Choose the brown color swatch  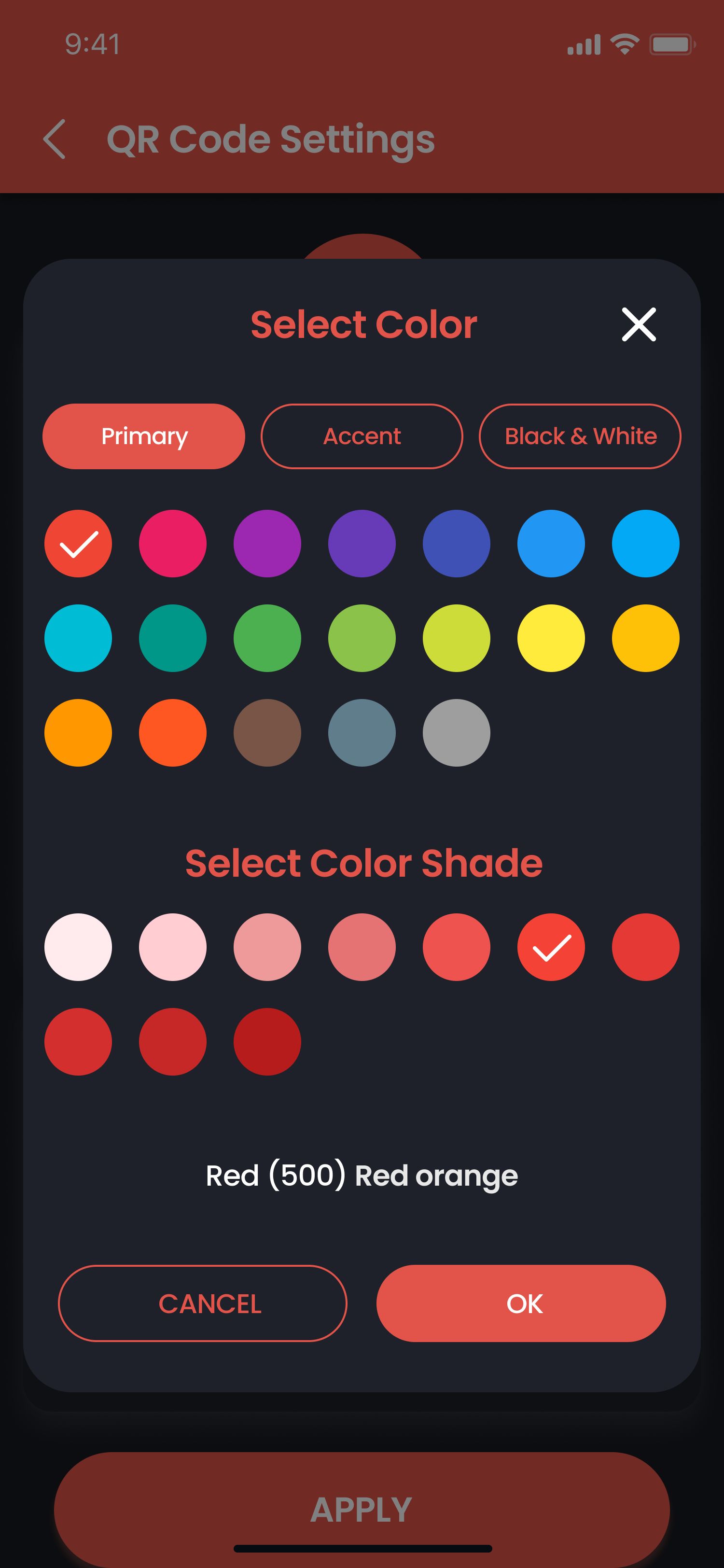coord(267,732)
